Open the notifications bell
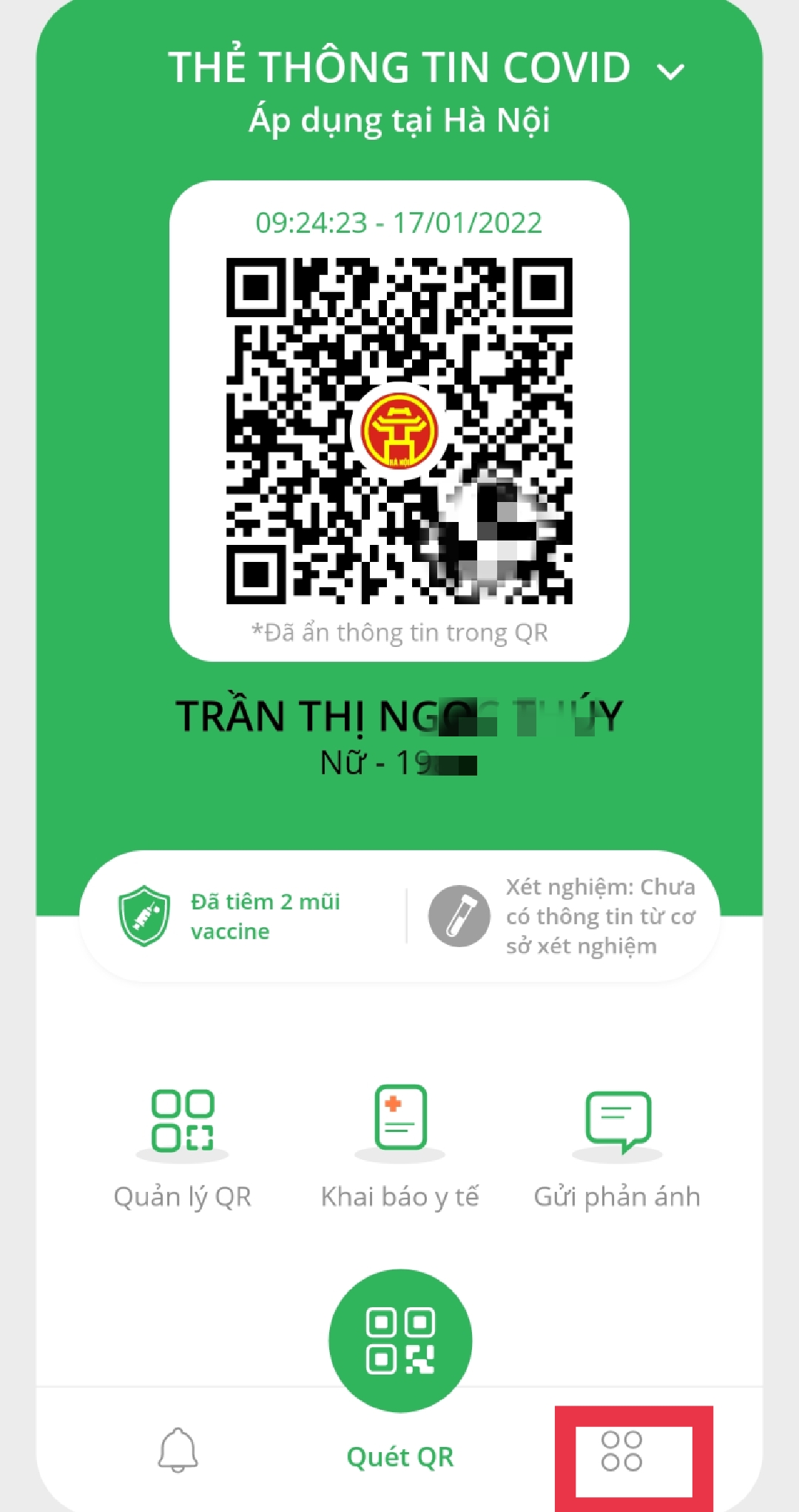This screenshot has width=799, height=1512. pos(178,1450)
